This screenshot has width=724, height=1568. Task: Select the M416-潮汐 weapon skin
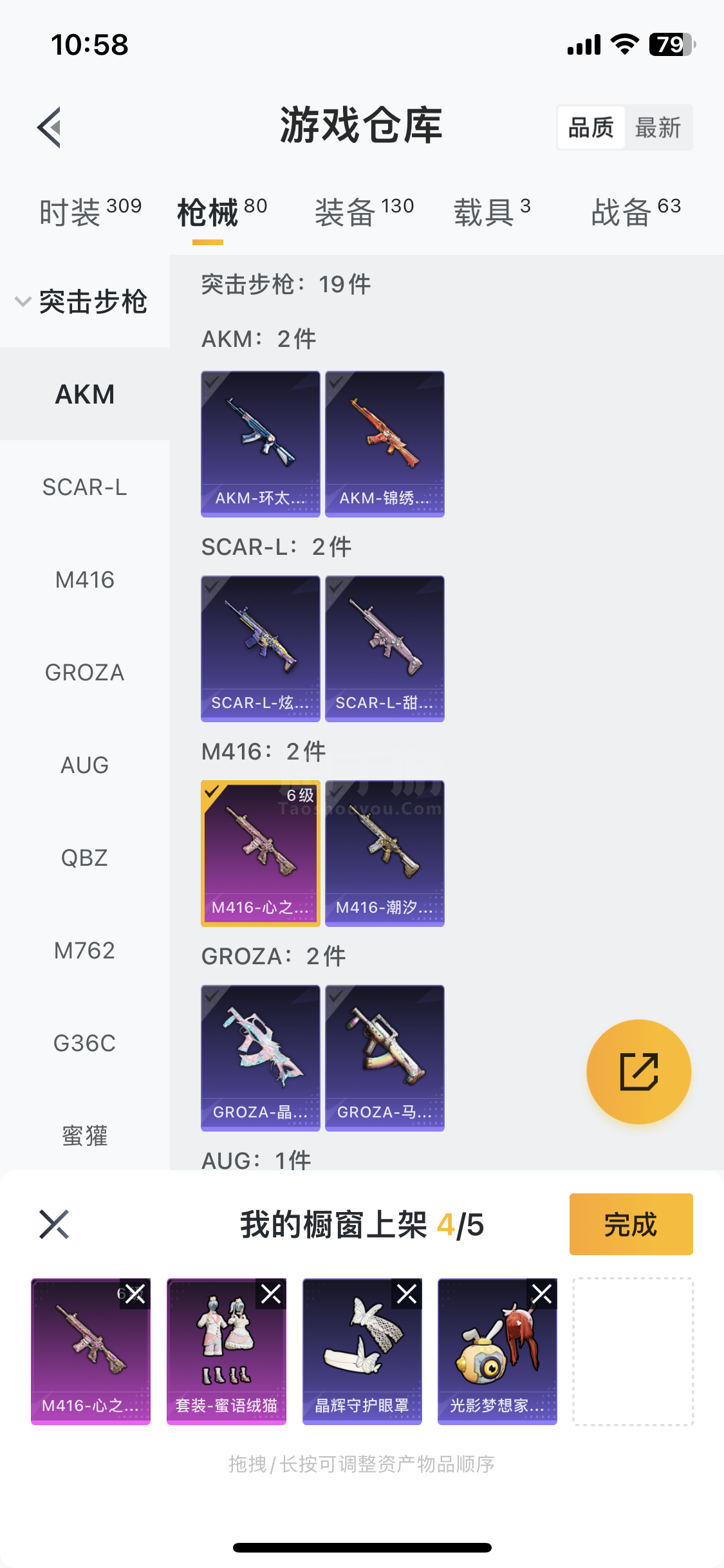tap(384, 853)
